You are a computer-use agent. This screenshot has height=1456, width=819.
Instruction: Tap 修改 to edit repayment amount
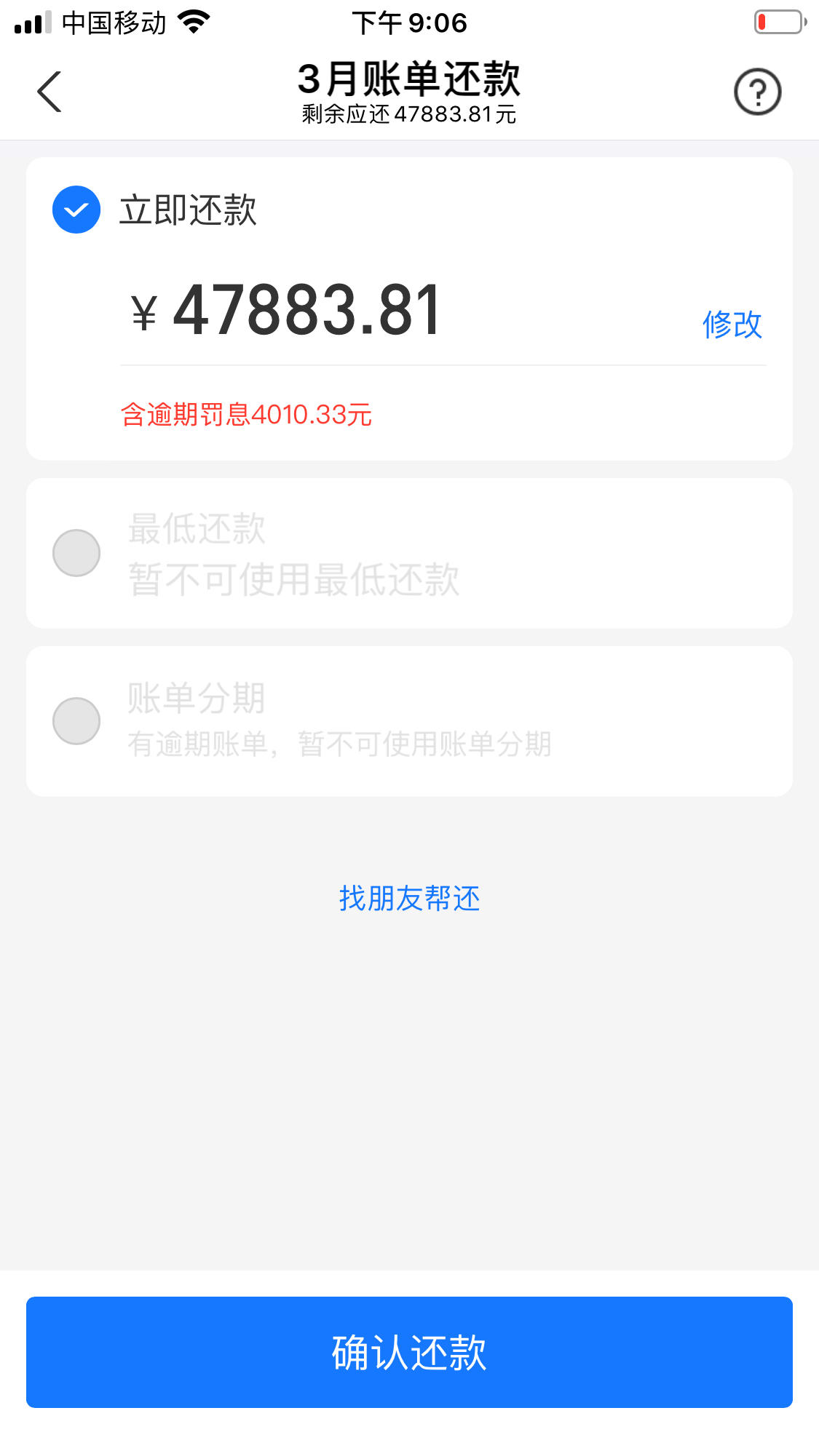[732, 325]
